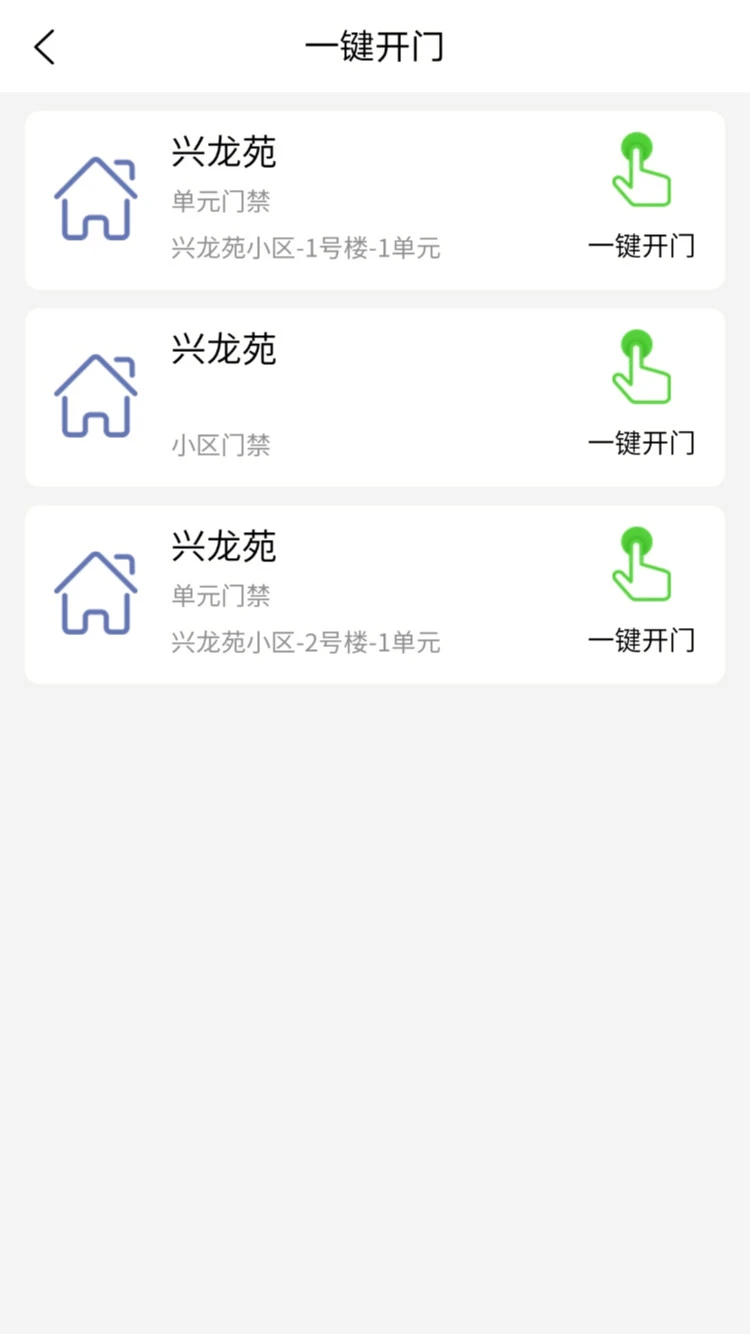The image size is (750, 1334).
Task: Select the 小区门禁 text on the middle card
Action: click(220, 445)
